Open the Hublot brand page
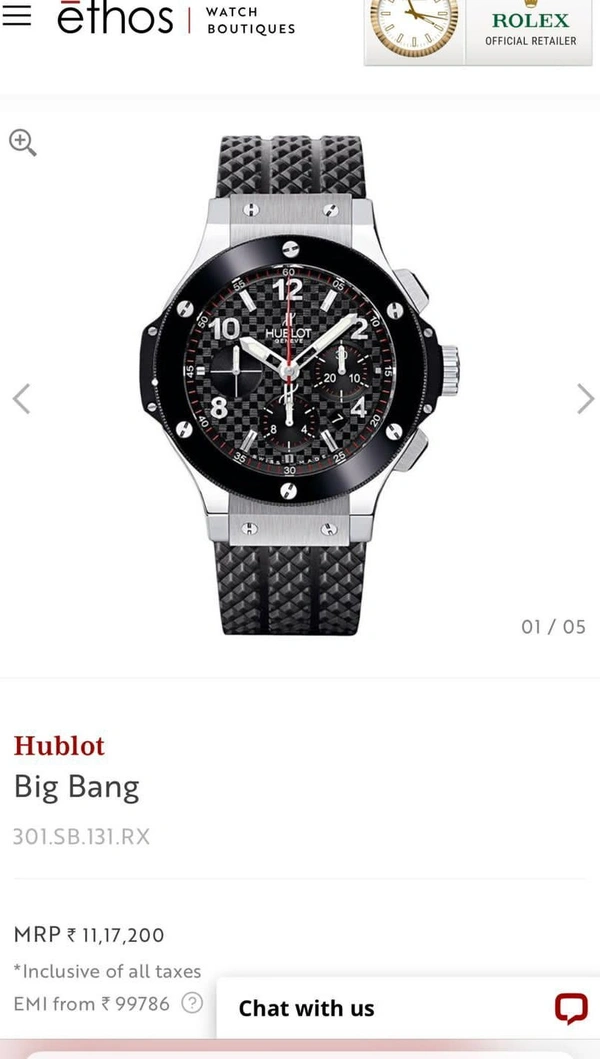Image resolution: width=600 pixels, height=1059 pixels. pos(59,745)
